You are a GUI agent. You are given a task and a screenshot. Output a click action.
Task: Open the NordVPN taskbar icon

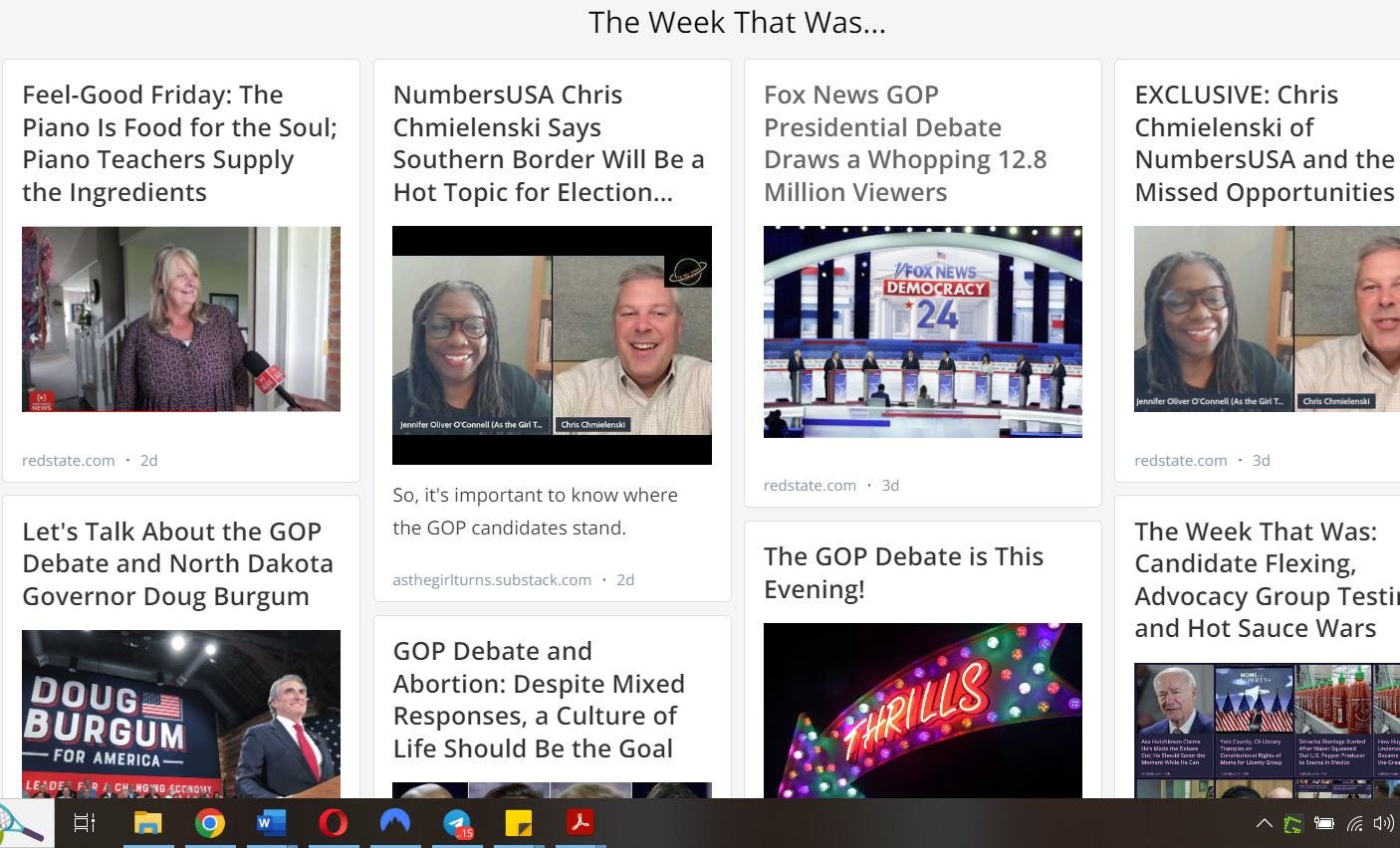[x=395, y=823]
